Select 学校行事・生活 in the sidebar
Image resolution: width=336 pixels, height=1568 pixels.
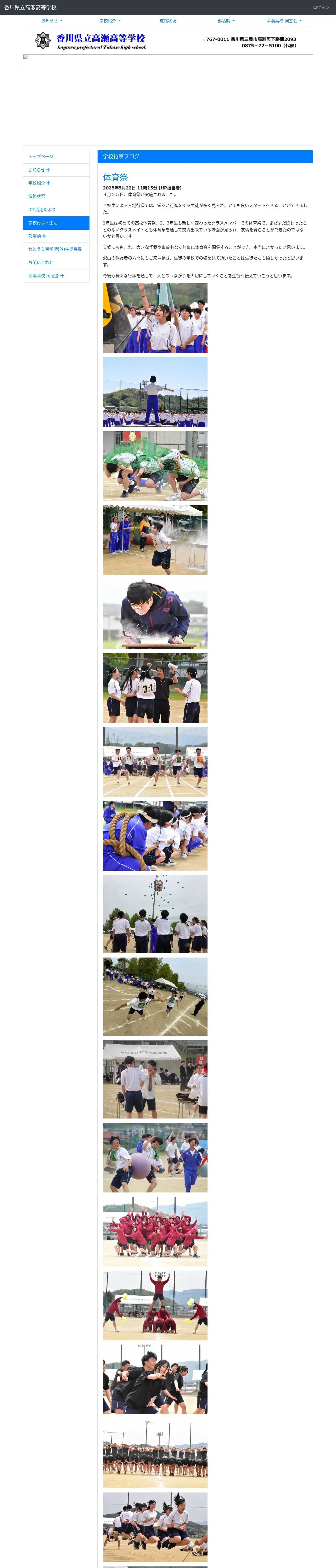tap(56, 223)
